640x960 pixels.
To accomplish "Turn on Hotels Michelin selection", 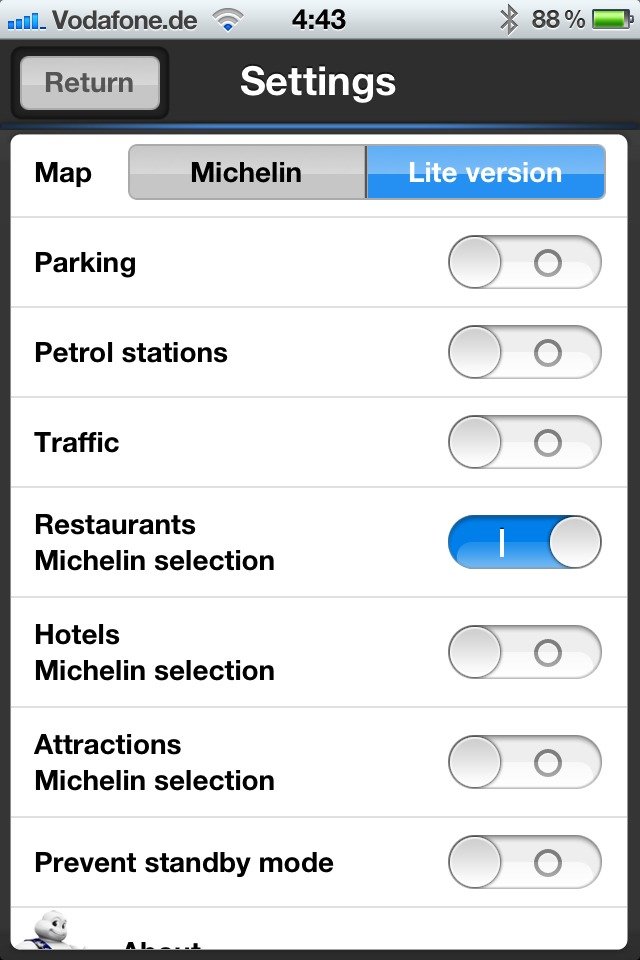I will click(x=525, y=653).
